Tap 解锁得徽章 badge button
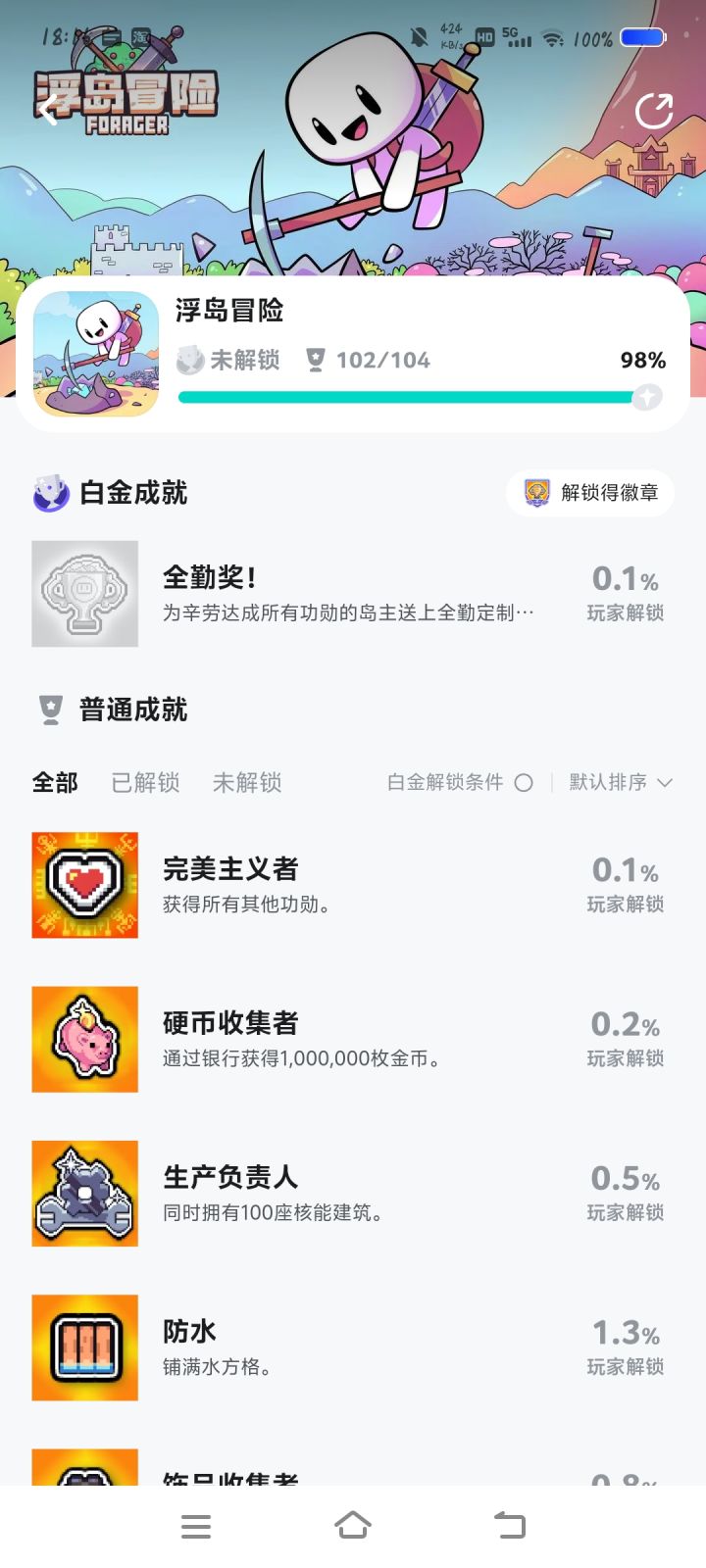 click(590, 492)
